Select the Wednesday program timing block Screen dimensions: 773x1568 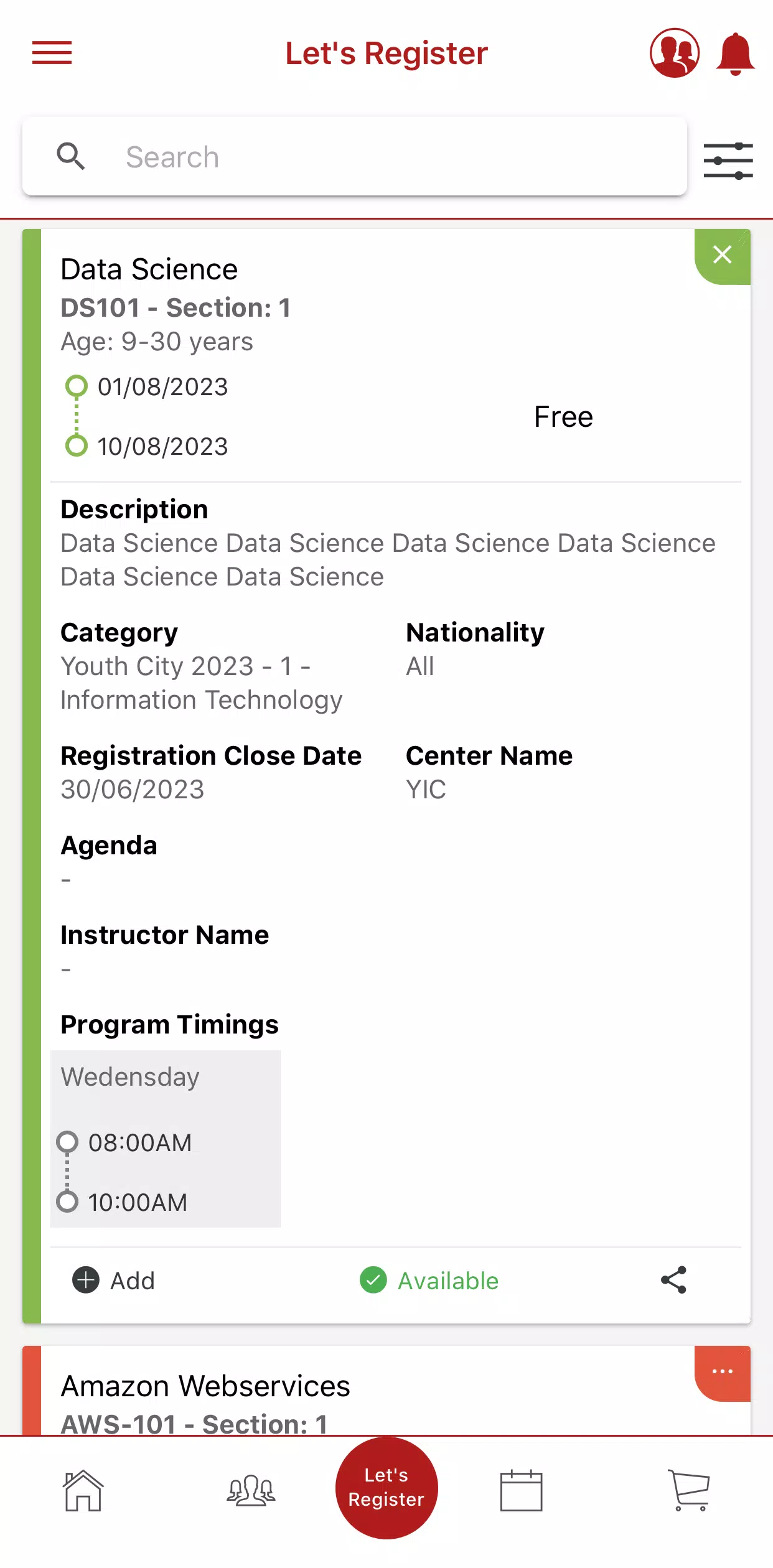tap(165, 1139)
